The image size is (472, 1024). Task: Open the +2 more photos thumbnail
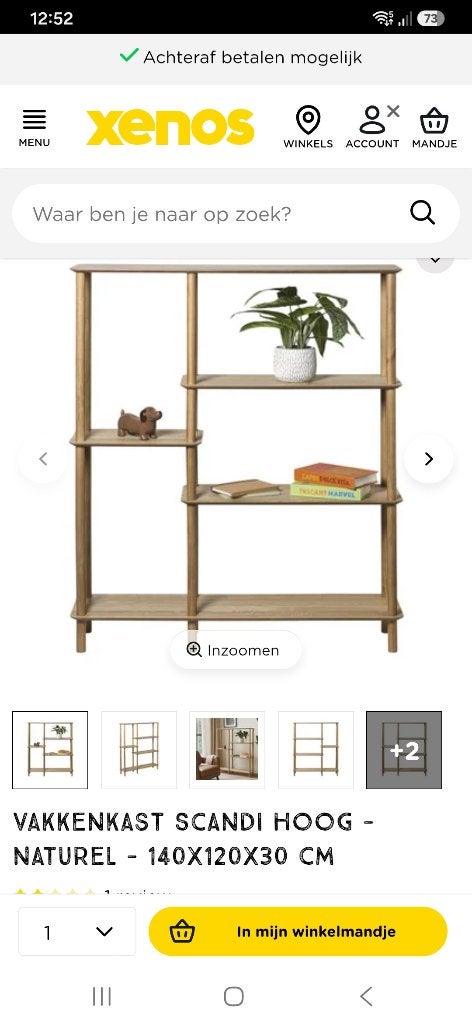404,750
